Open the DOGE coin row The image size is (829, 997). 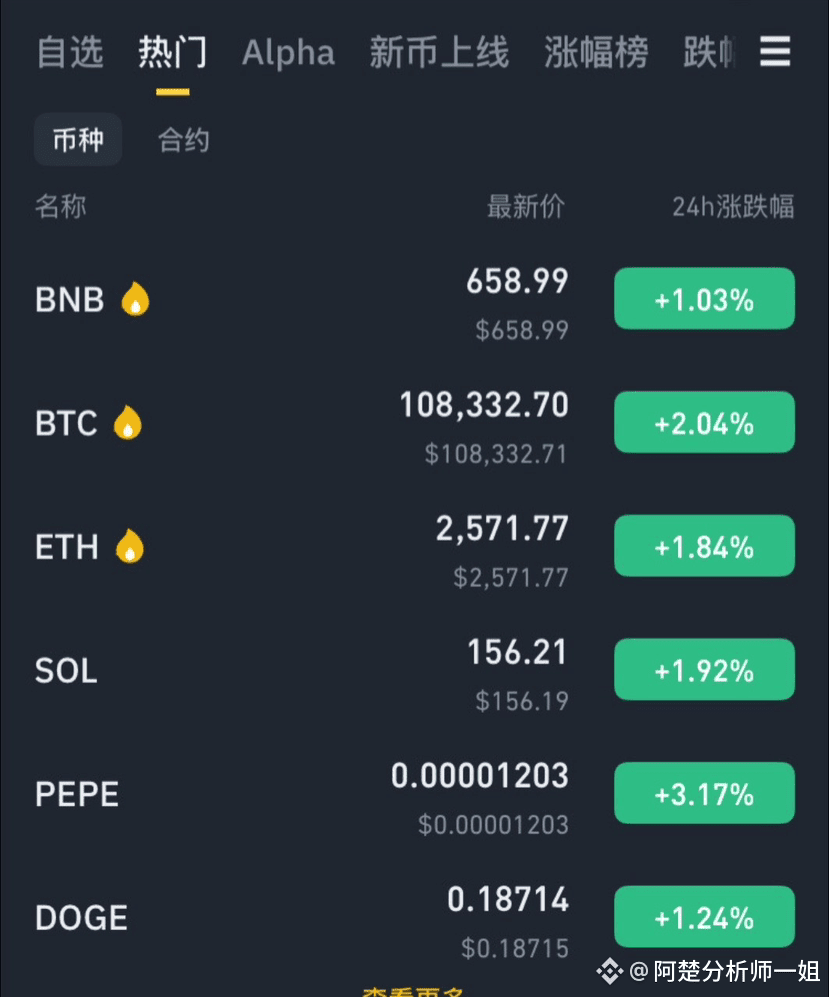(x=414, y=917)
